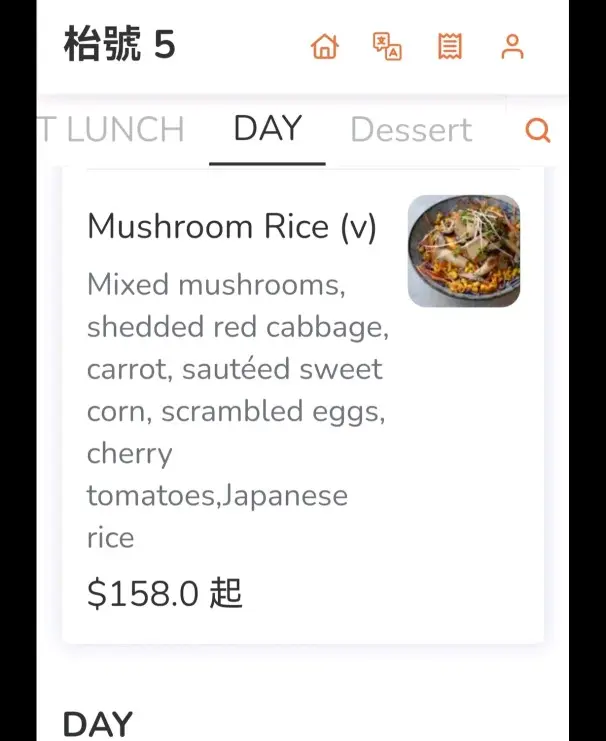Search the menu with the magnifier
Viewport: 606px width, 741px height.
[x=538, y=130]
